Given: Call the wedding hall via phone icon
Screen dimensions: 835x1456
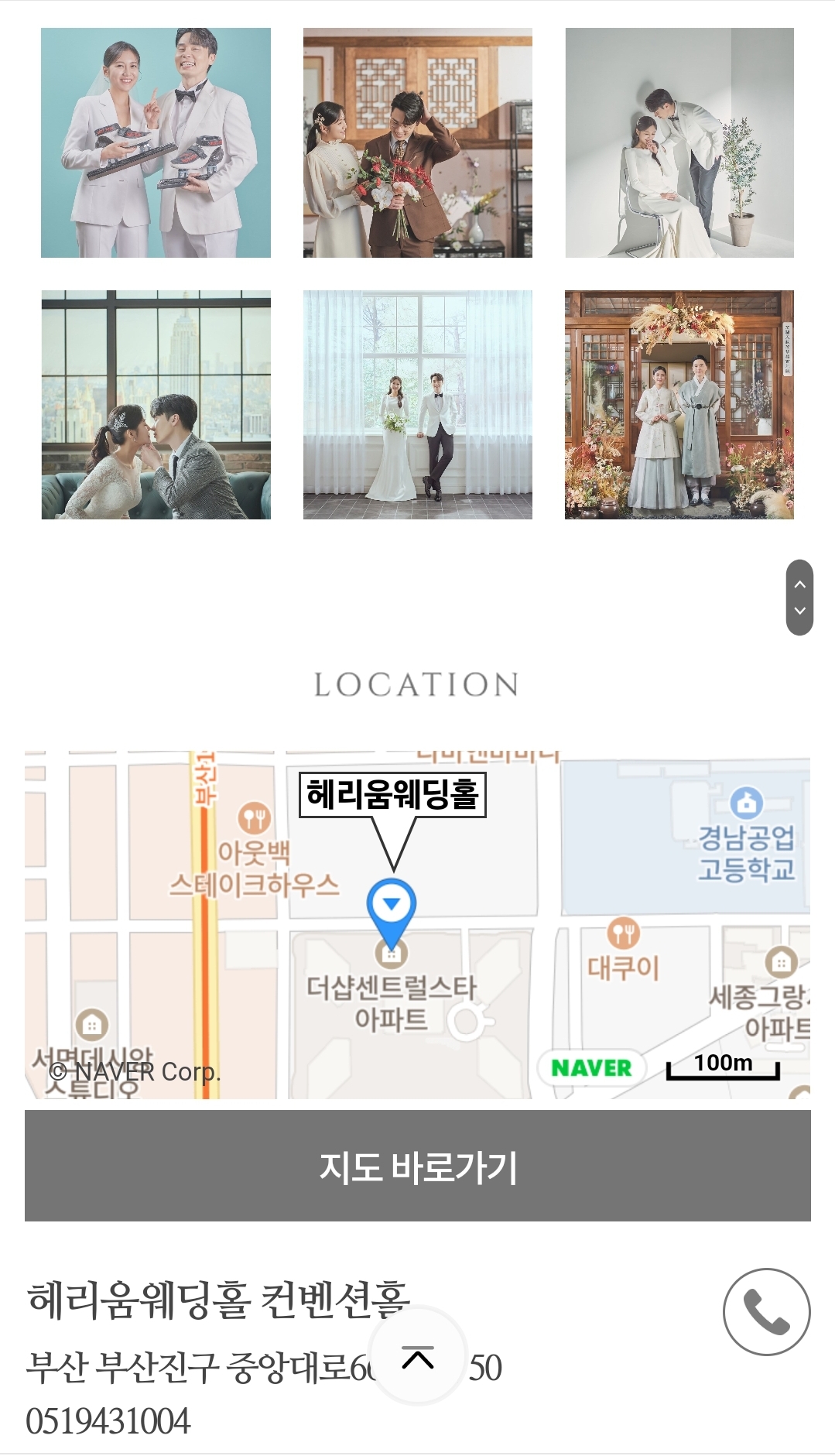Looking at the screenshot, I should 766,1312.
